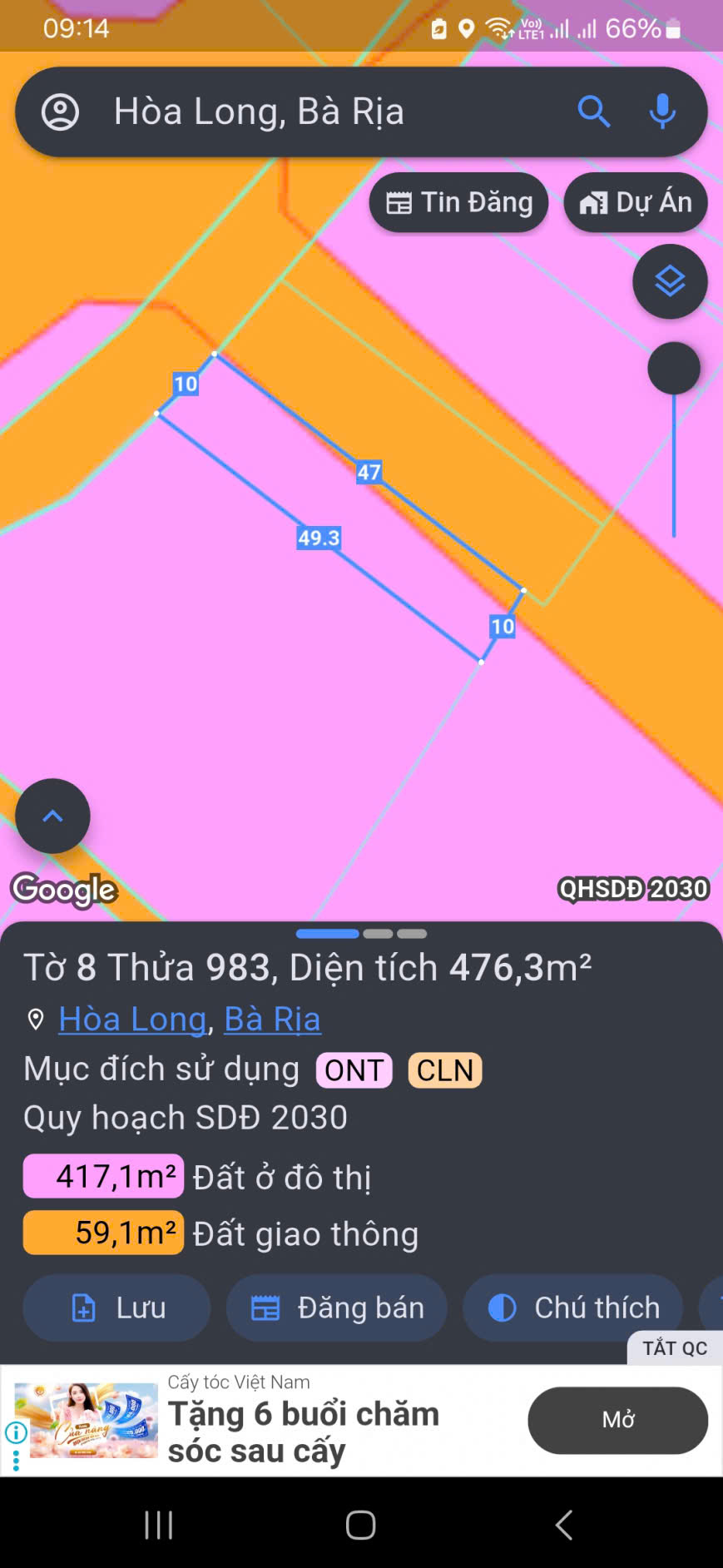Open the Hòa Long location link

[132, 1019]
